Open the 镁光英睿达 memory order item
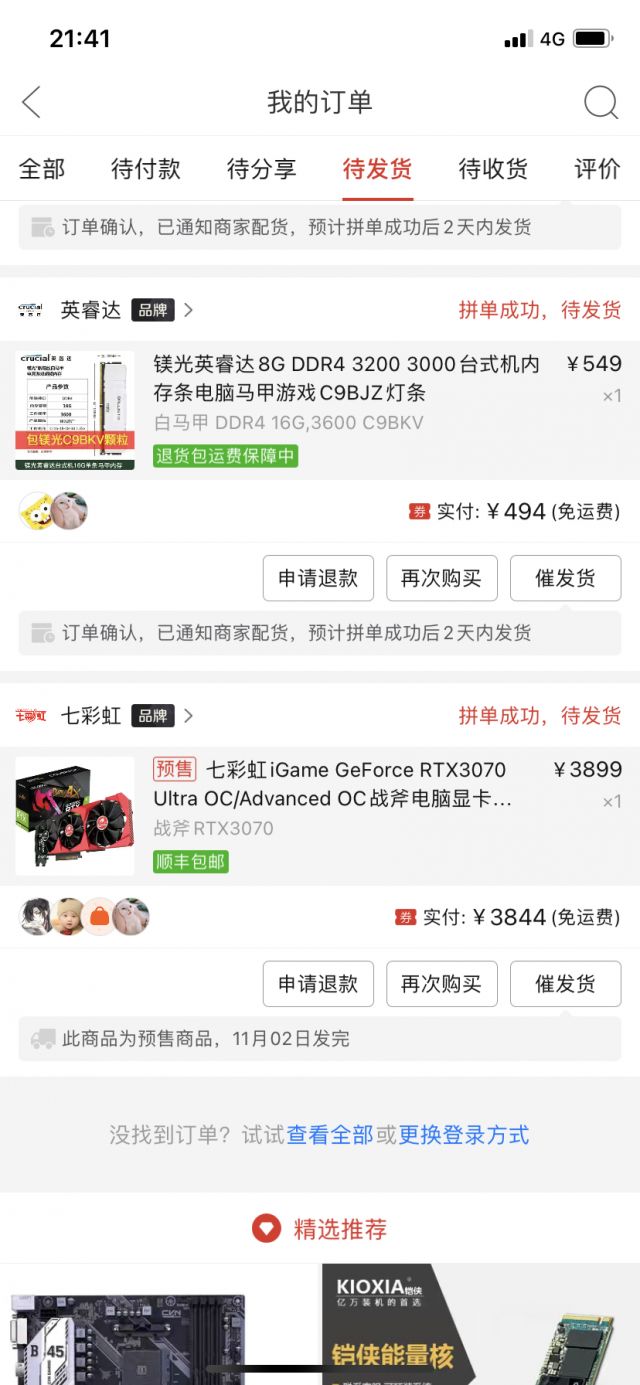Screen dimensions: 640x1385 point(320,410)
